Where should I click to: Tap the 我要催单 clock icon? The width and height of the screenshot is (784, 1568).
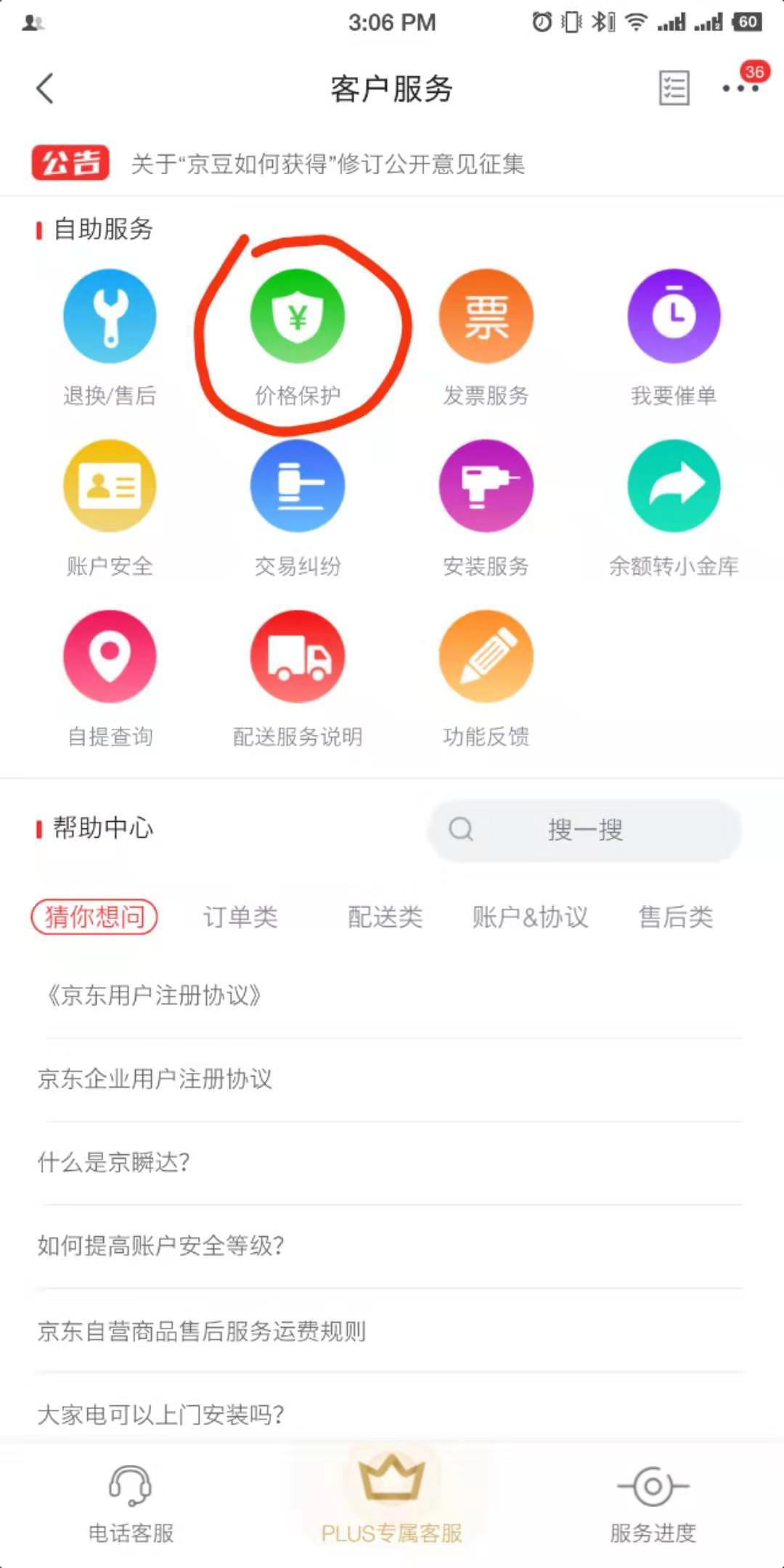point(674,316)
